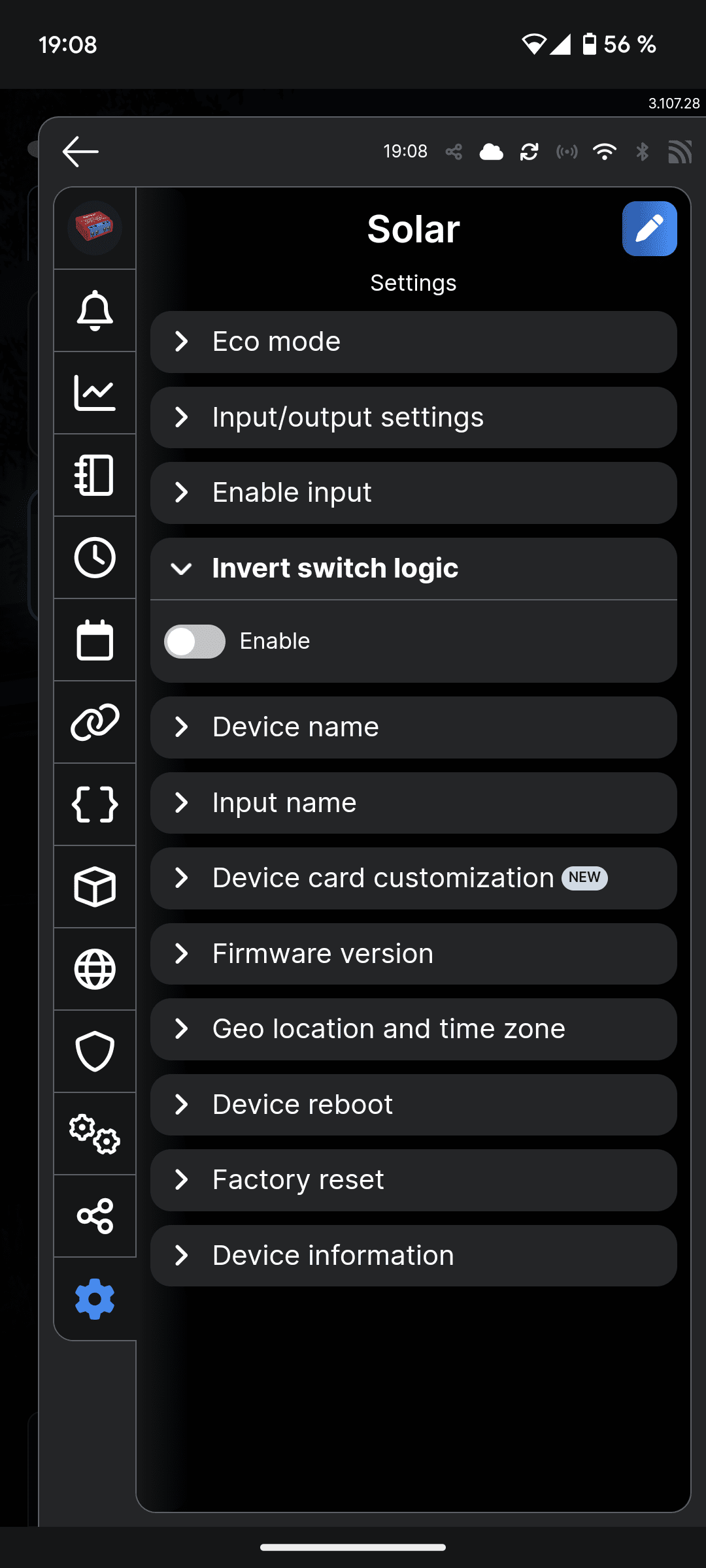This screenshot has height=1568, width=706.
Task: Collapse the Invert switch logic section
Action: click(413, 568)
